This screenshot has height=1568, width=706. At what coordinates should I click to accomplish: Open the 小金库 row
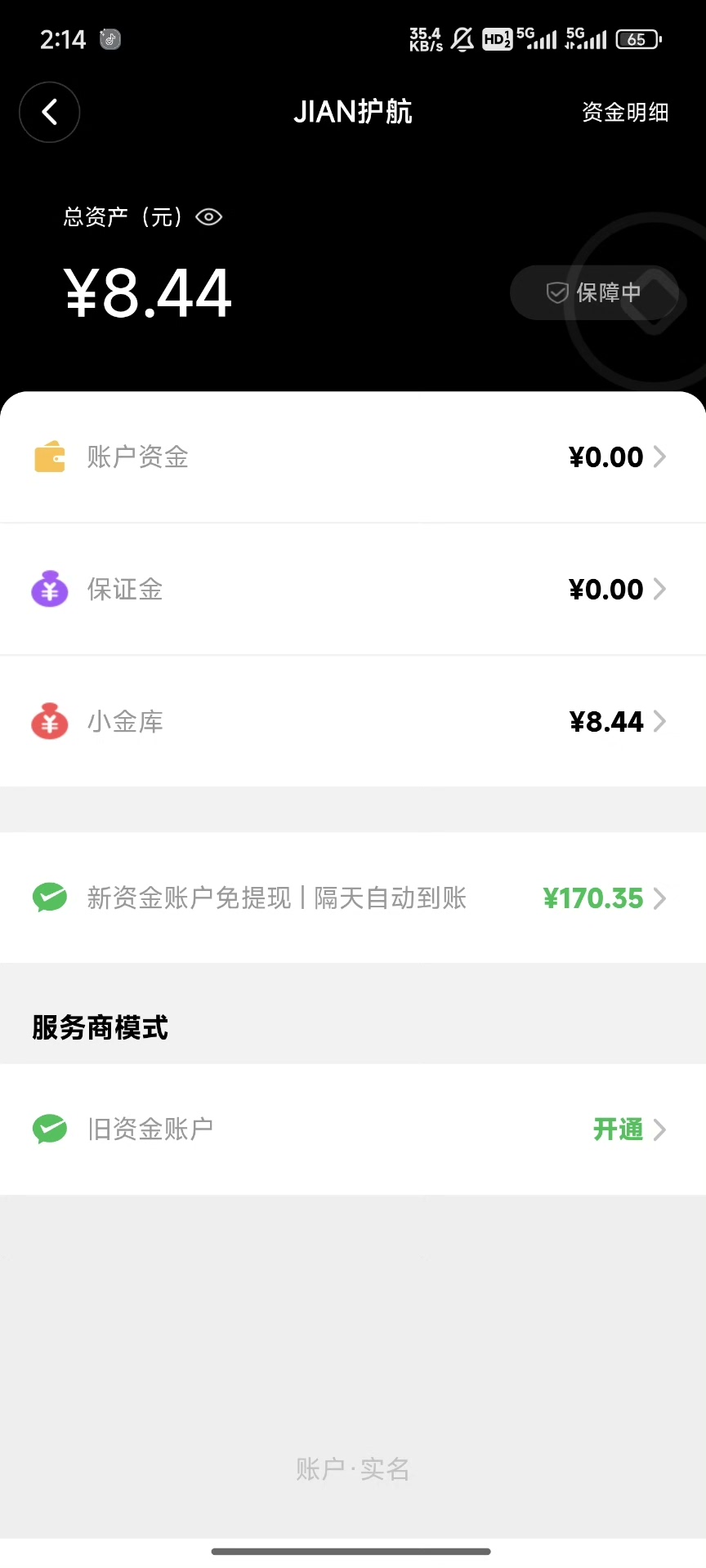[353, 722]
